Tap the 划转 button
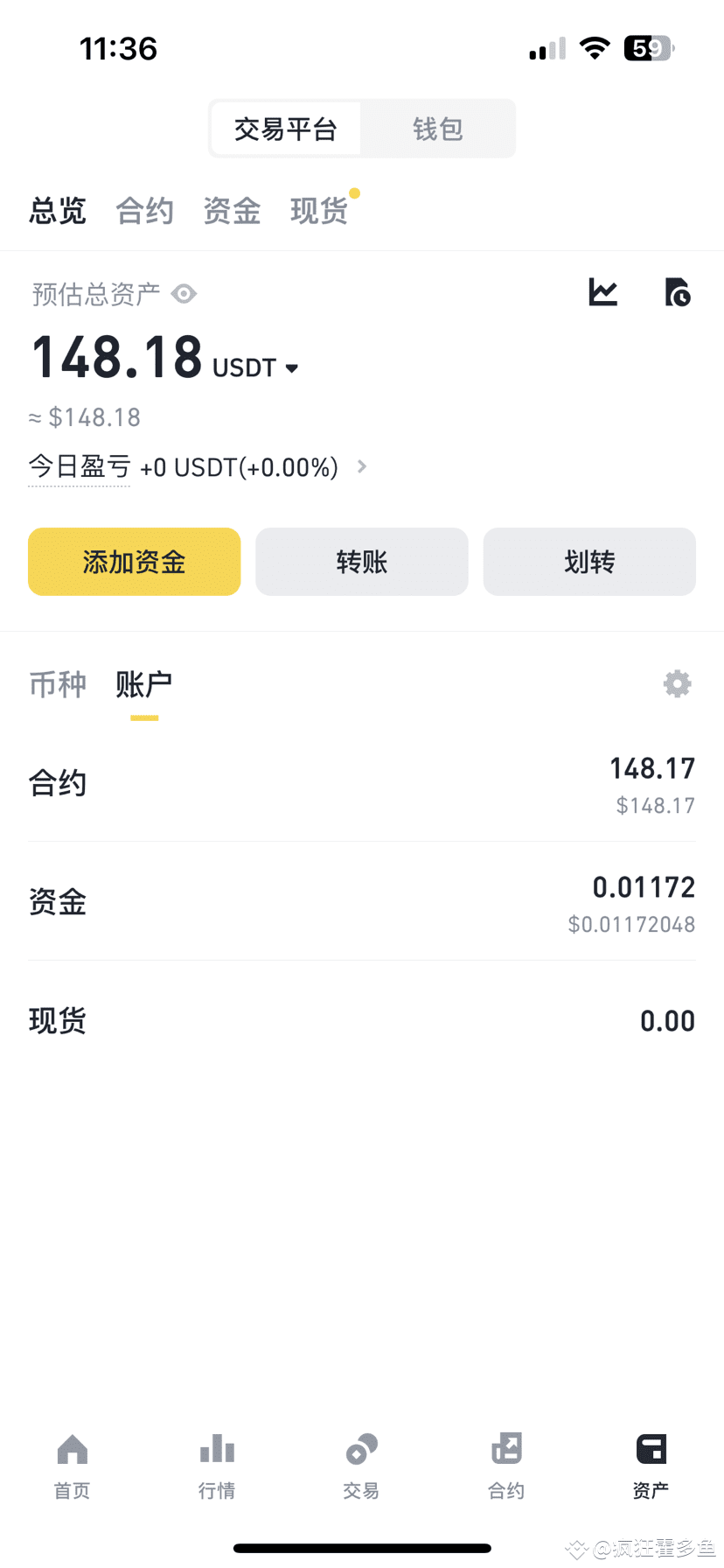724x1568 pixels. 589,562
